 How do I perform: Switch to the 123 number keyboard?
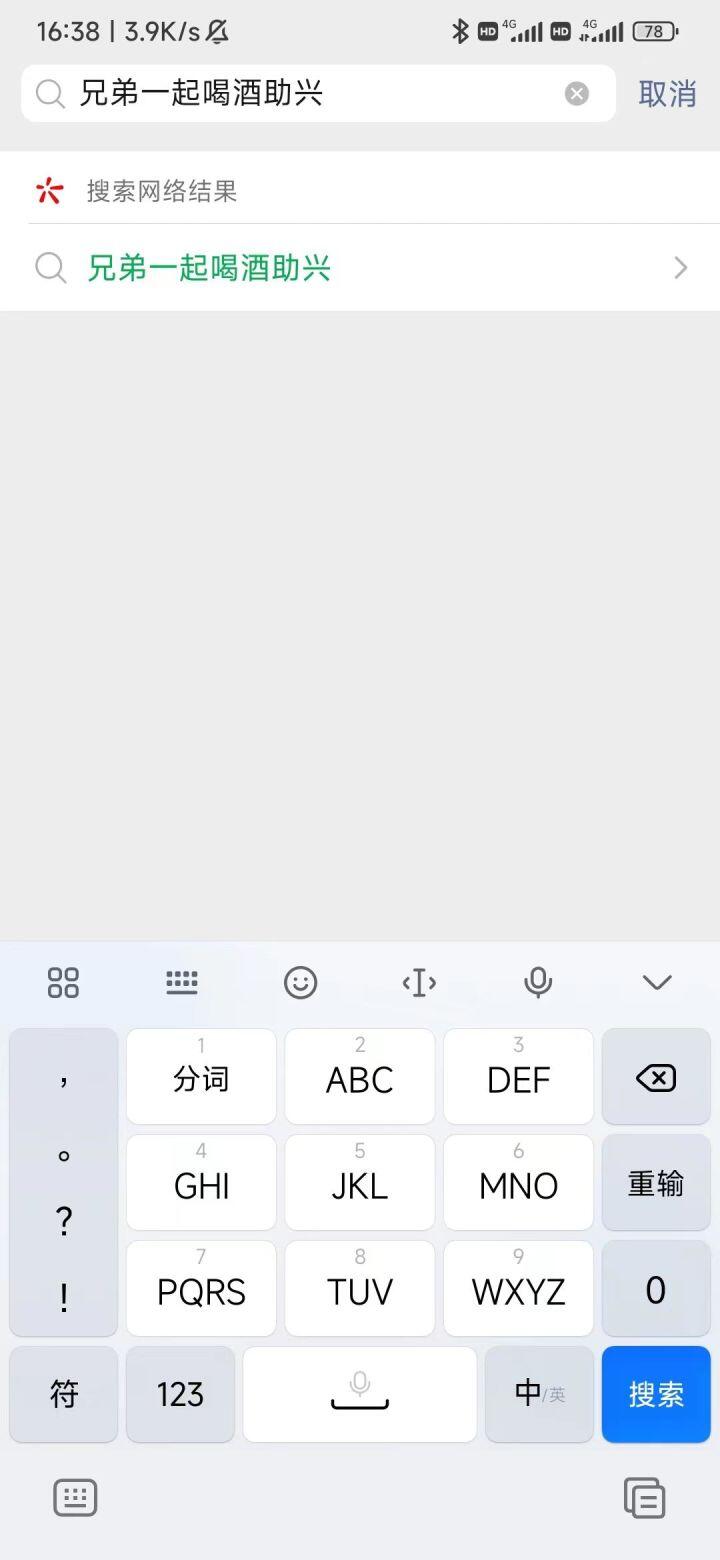click(180, 1394)
